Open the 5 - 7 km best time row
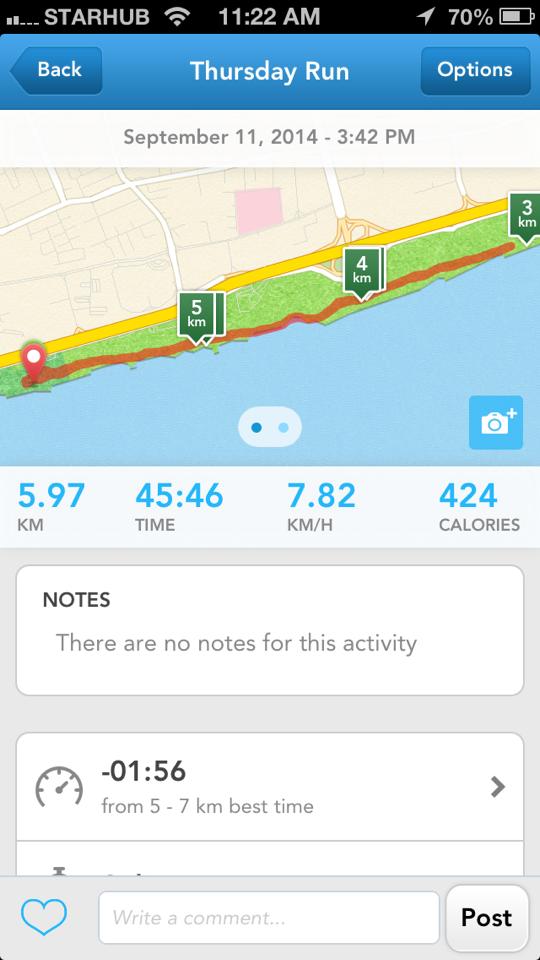 coord(270,787)
